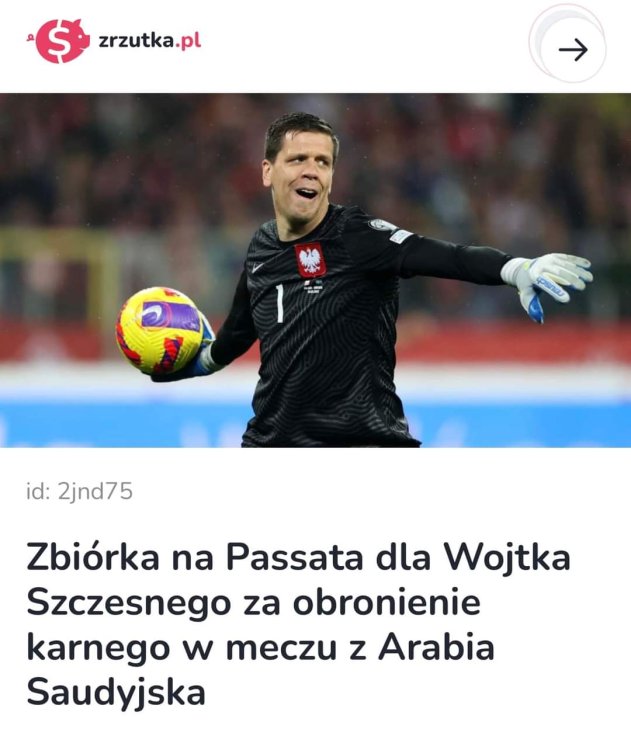Tap the arrow button in the header
The height and width of the screenshot is (750, 631).
coord(573,49)
